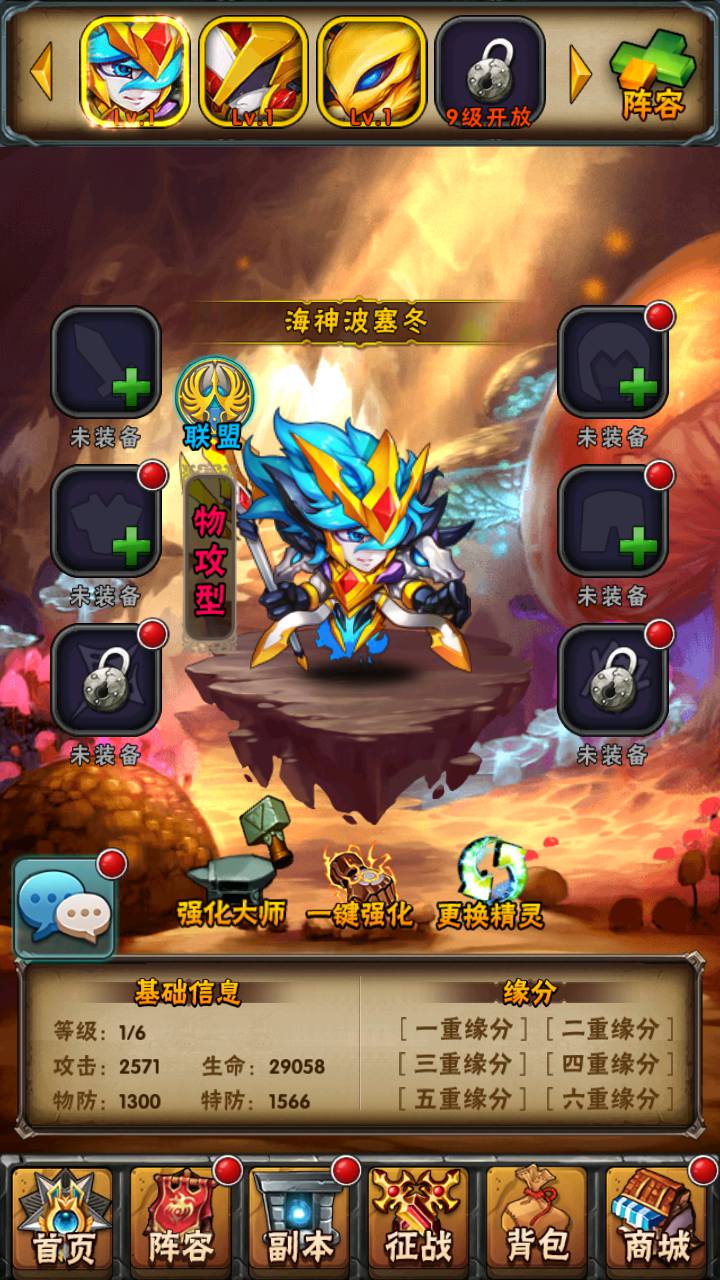
Task: Add equipment to the empty armor slot
Action: (106, 521)
